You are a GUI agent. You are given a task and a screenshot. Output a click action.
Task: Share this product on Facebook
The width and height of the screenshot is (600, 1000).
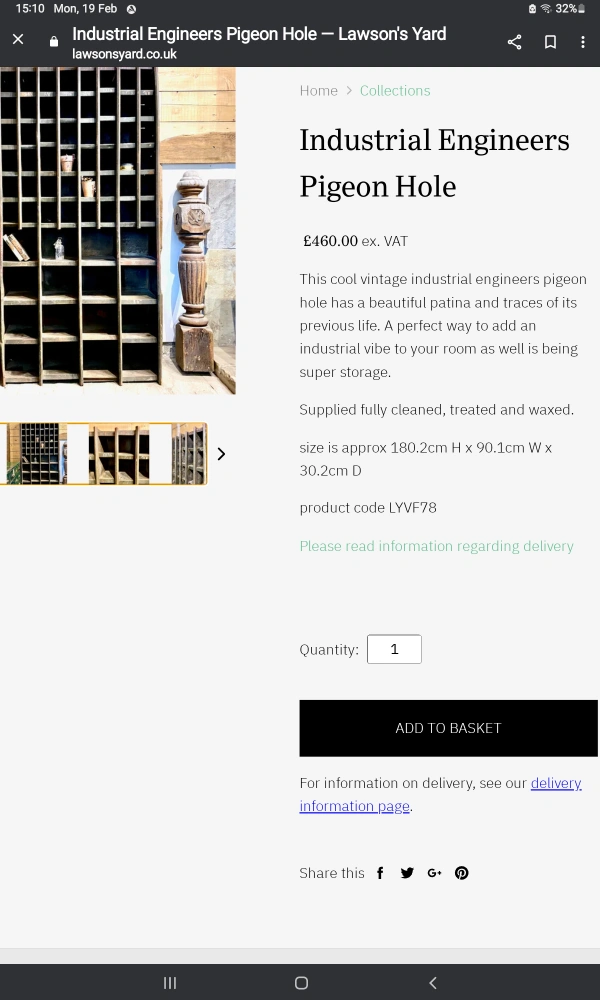pyautogui.click(x=380, y=873)
